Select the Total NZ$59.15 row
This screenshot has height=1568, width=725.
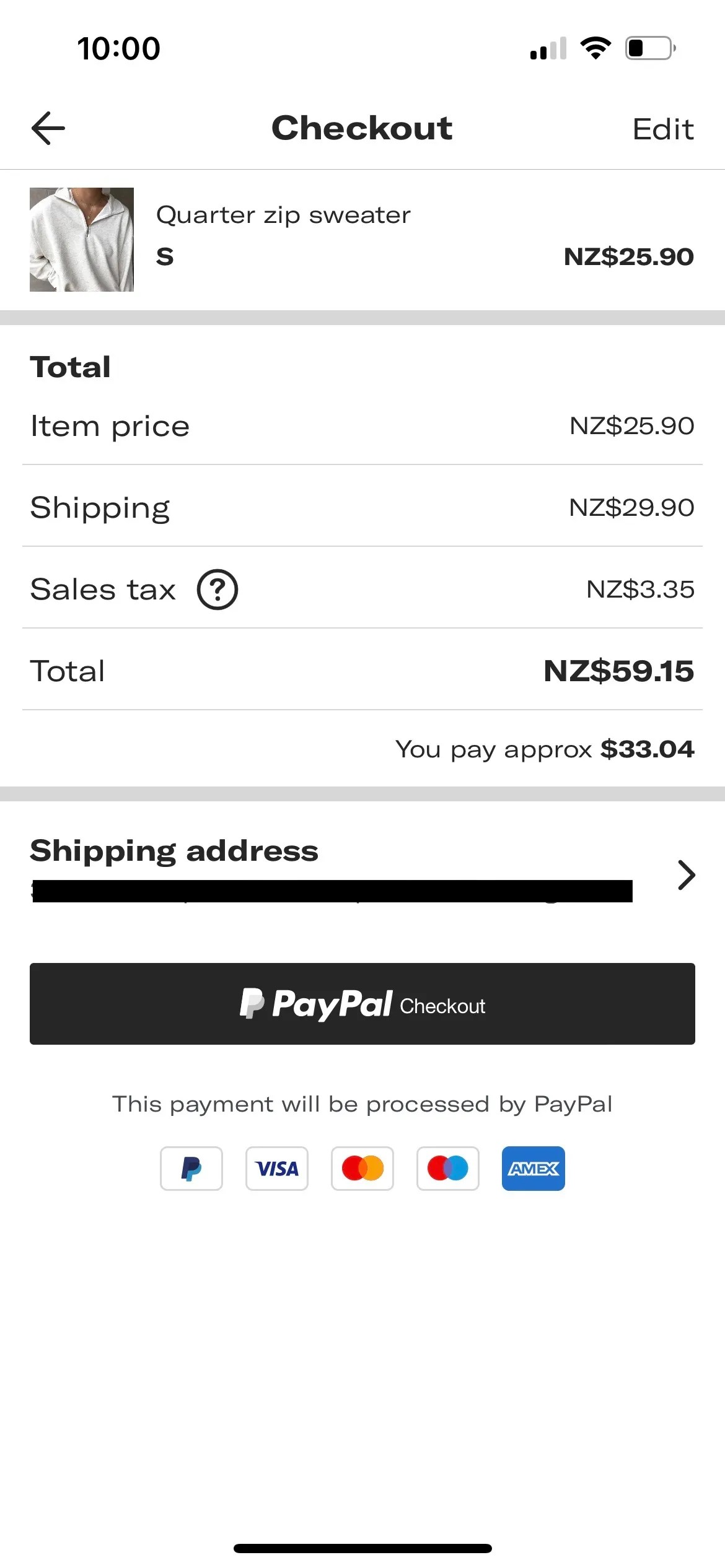tap(362, 671)
